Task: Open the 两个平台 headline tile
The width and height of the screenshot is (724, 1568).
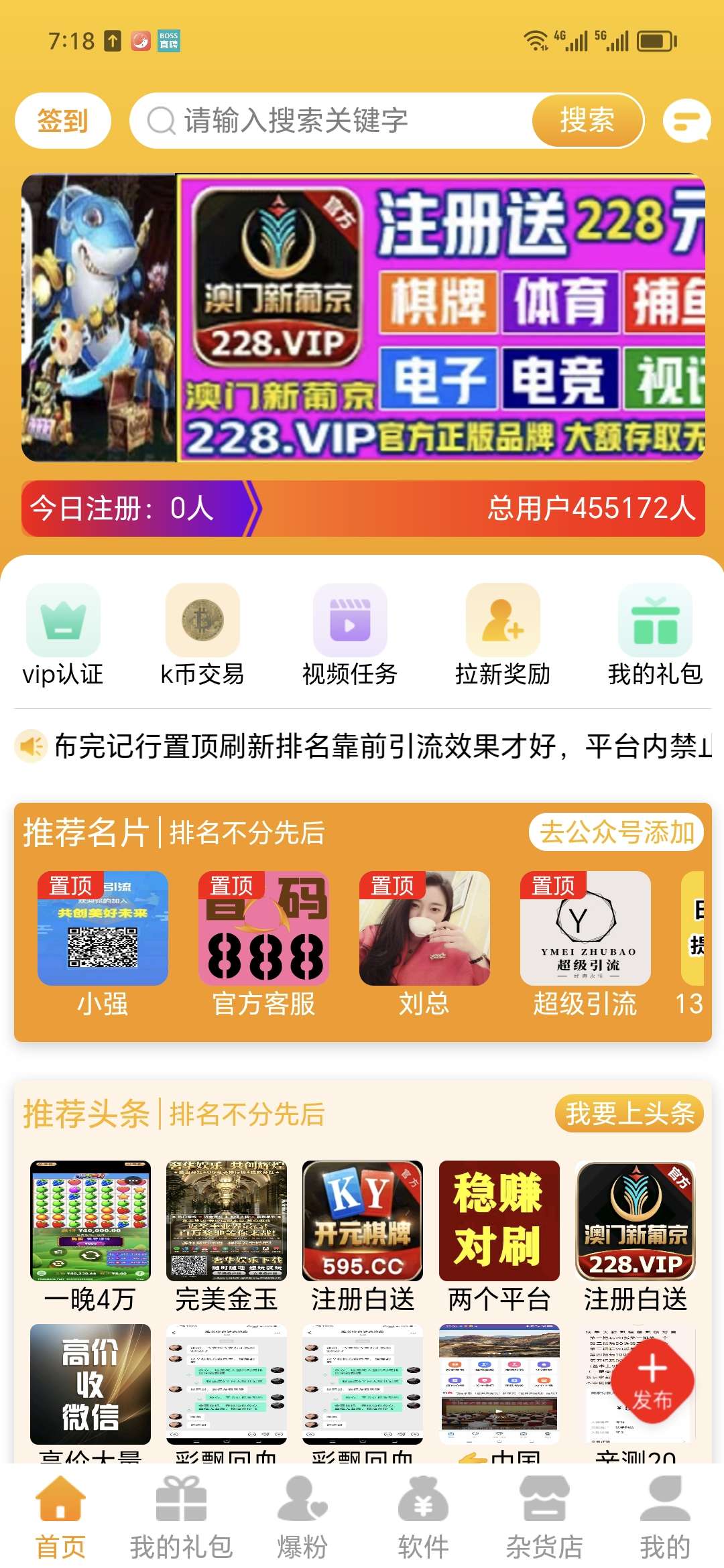Action: click(x=499, y=1237)
